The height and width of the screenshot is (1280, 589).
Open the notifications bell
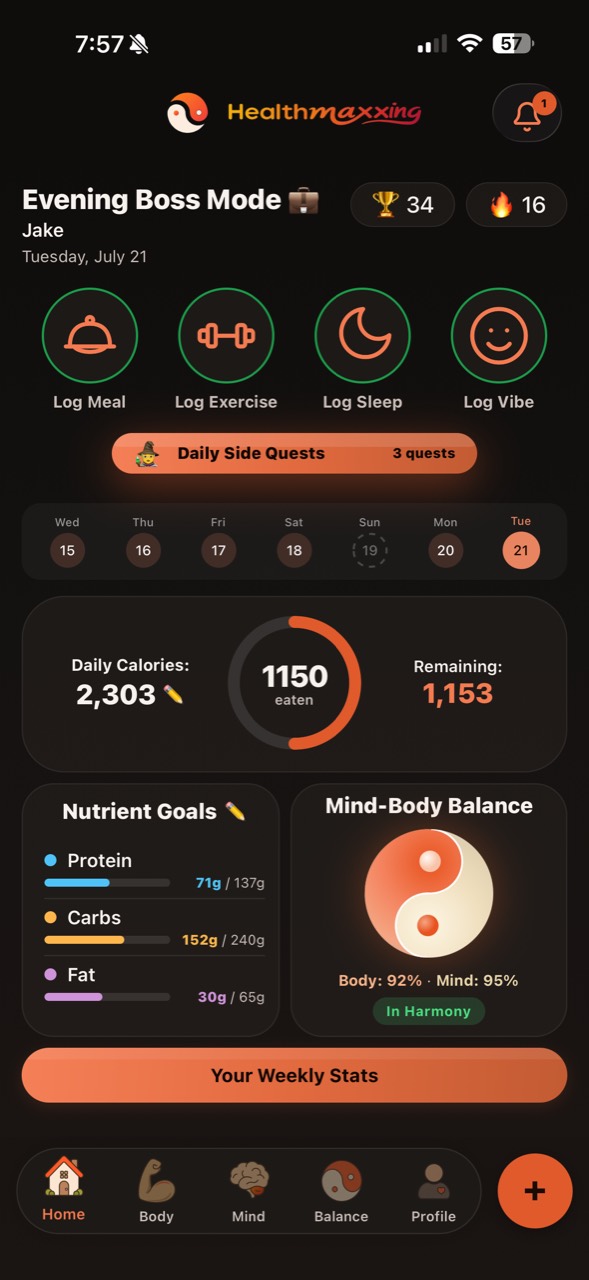[x=527, y=114]
